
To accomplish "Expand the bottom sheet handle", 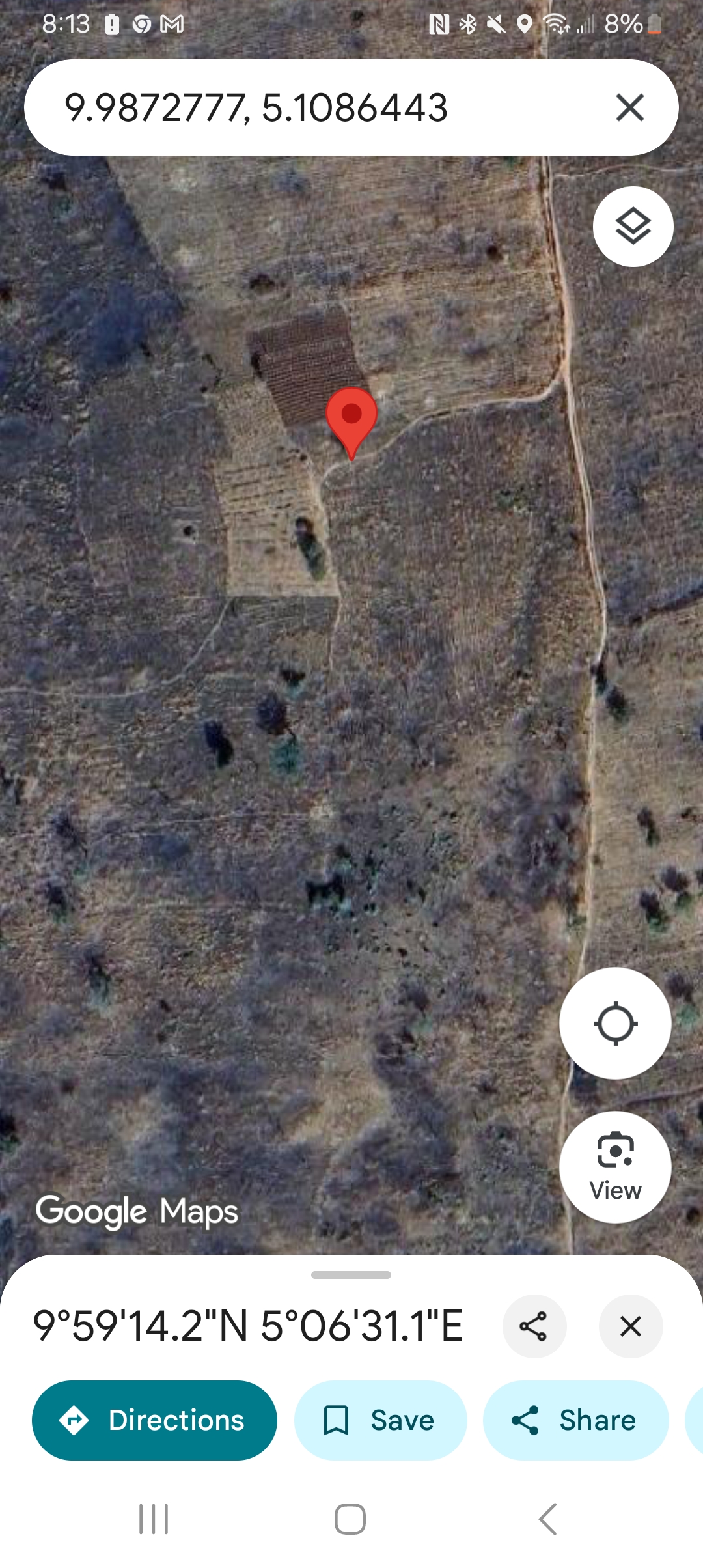I will coord(351,1275).
